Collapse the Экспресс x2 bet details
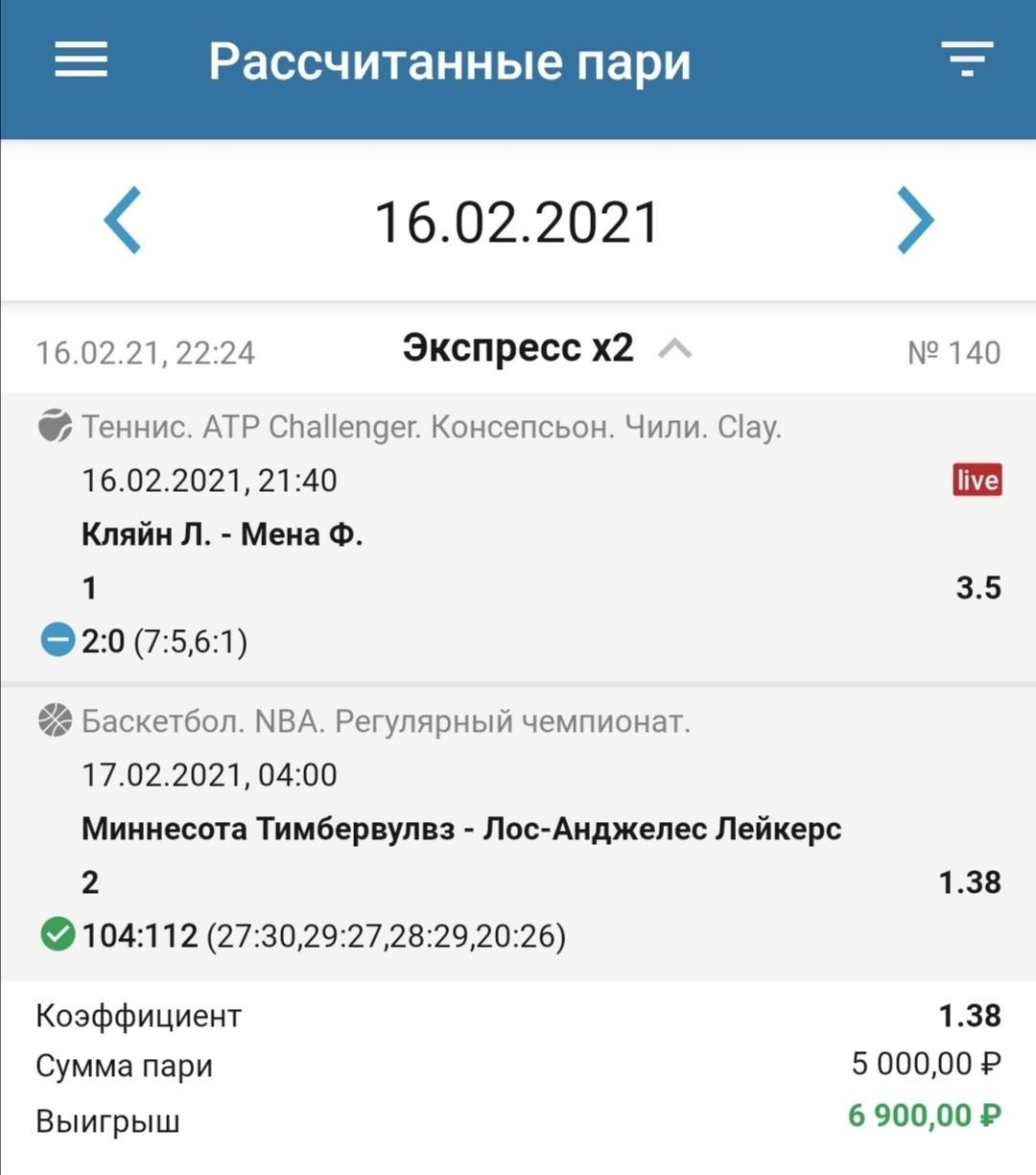Image resolution: width=1036 pixels, height=1175 pixels. pos(674,349)
